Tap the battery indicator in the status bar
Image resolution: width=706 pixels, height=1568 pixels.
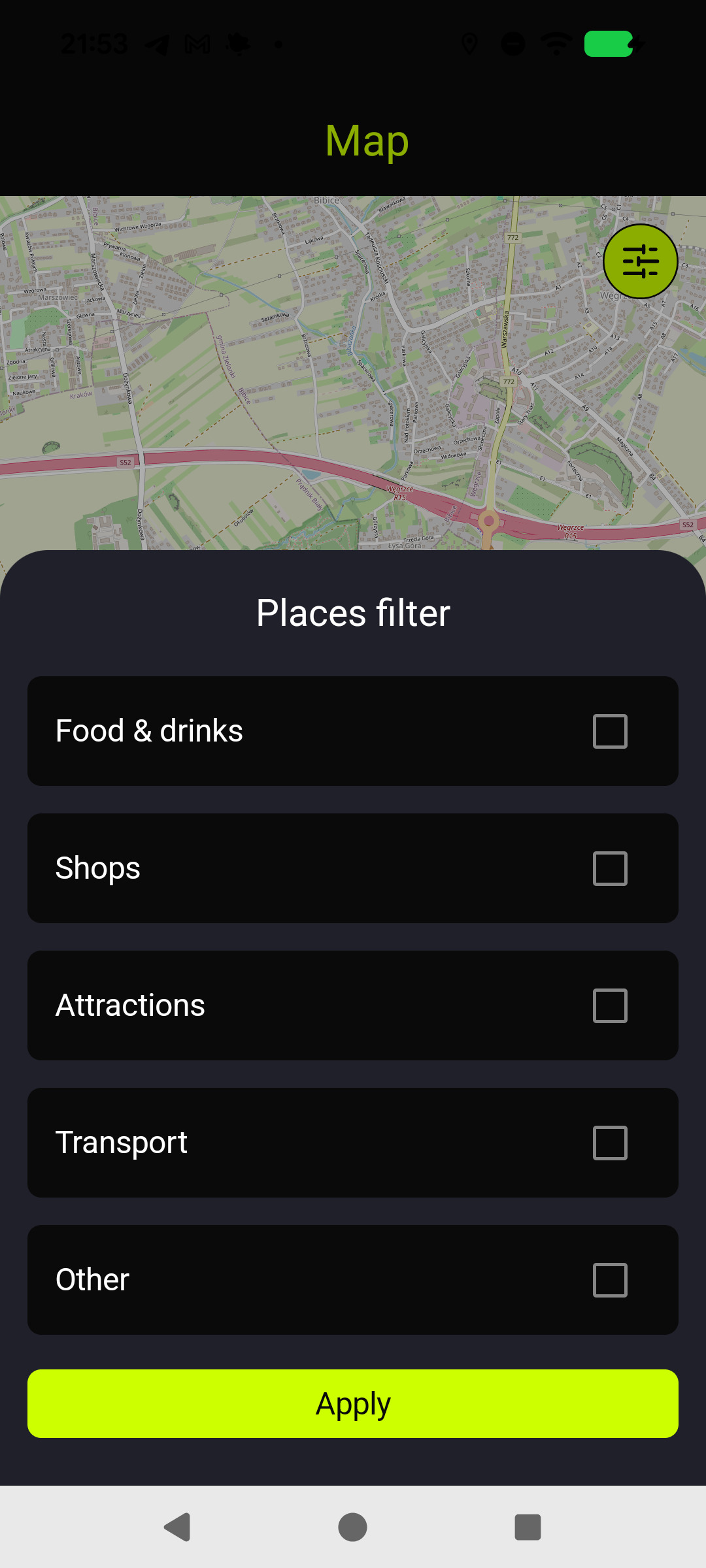pyautogui.click(x=607, y=43)
